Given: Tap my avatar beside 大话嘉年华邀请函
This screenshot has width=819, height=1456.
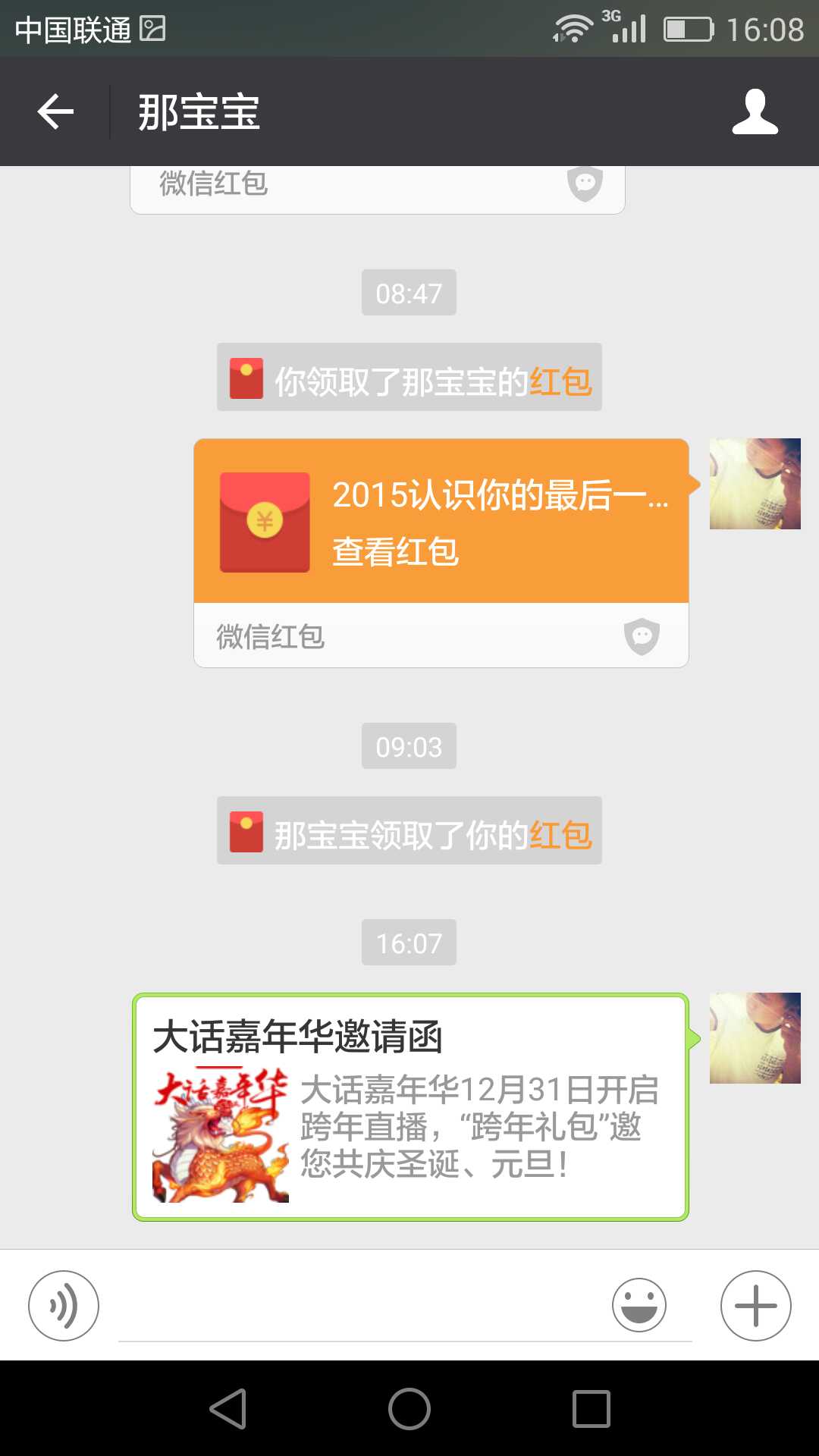Looking at the screenshot, I should pos(755,1038).
